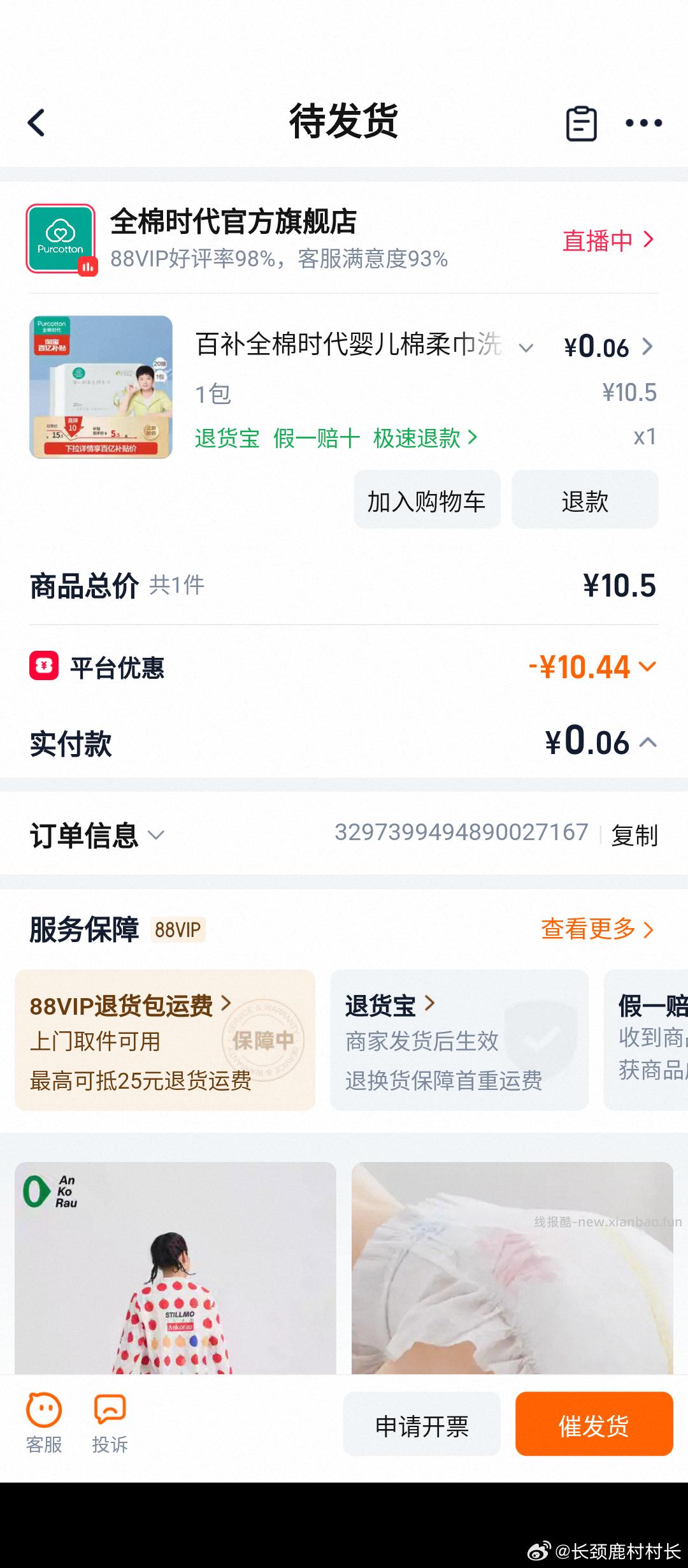Enter the live stream via 直播中

pos(598,241)
